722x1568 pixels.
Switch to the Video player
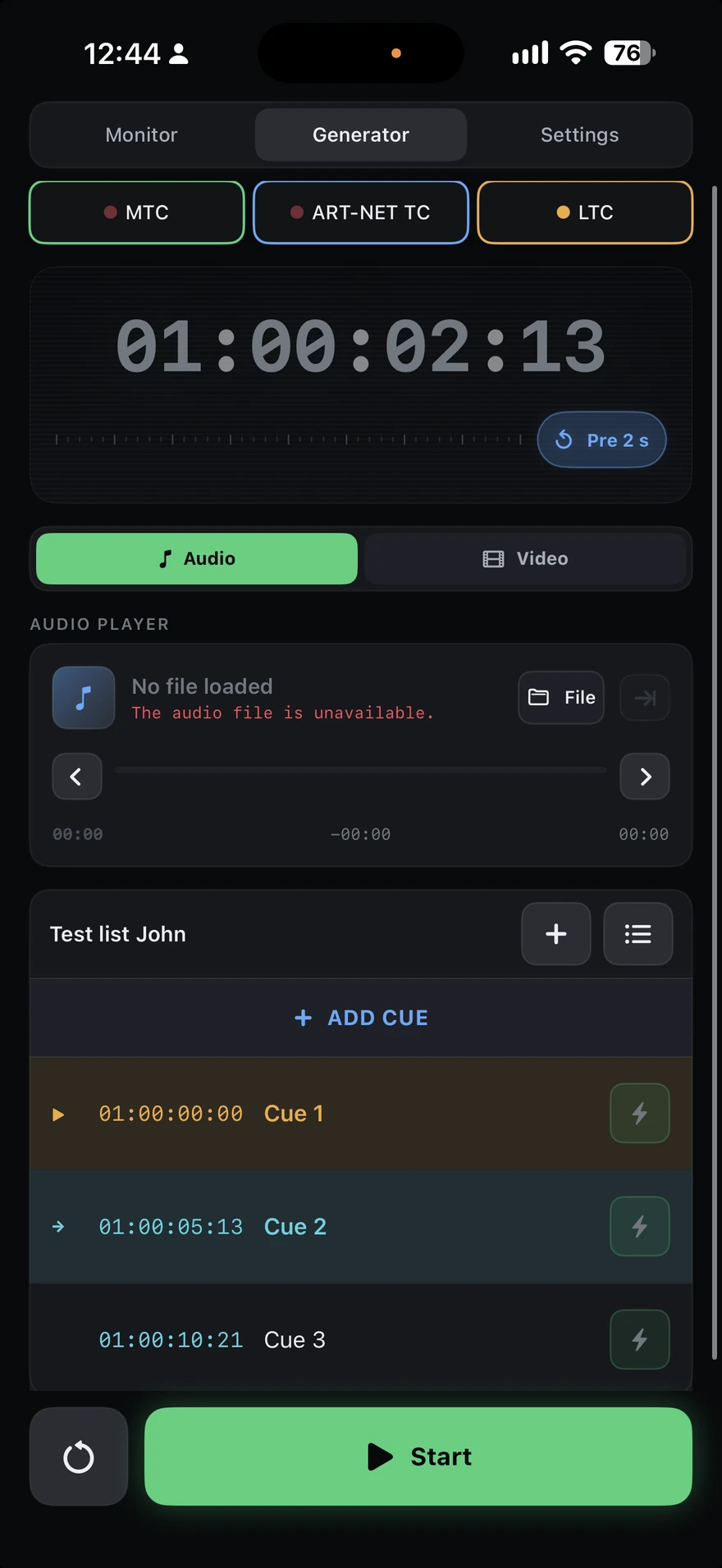coord(525,558)
